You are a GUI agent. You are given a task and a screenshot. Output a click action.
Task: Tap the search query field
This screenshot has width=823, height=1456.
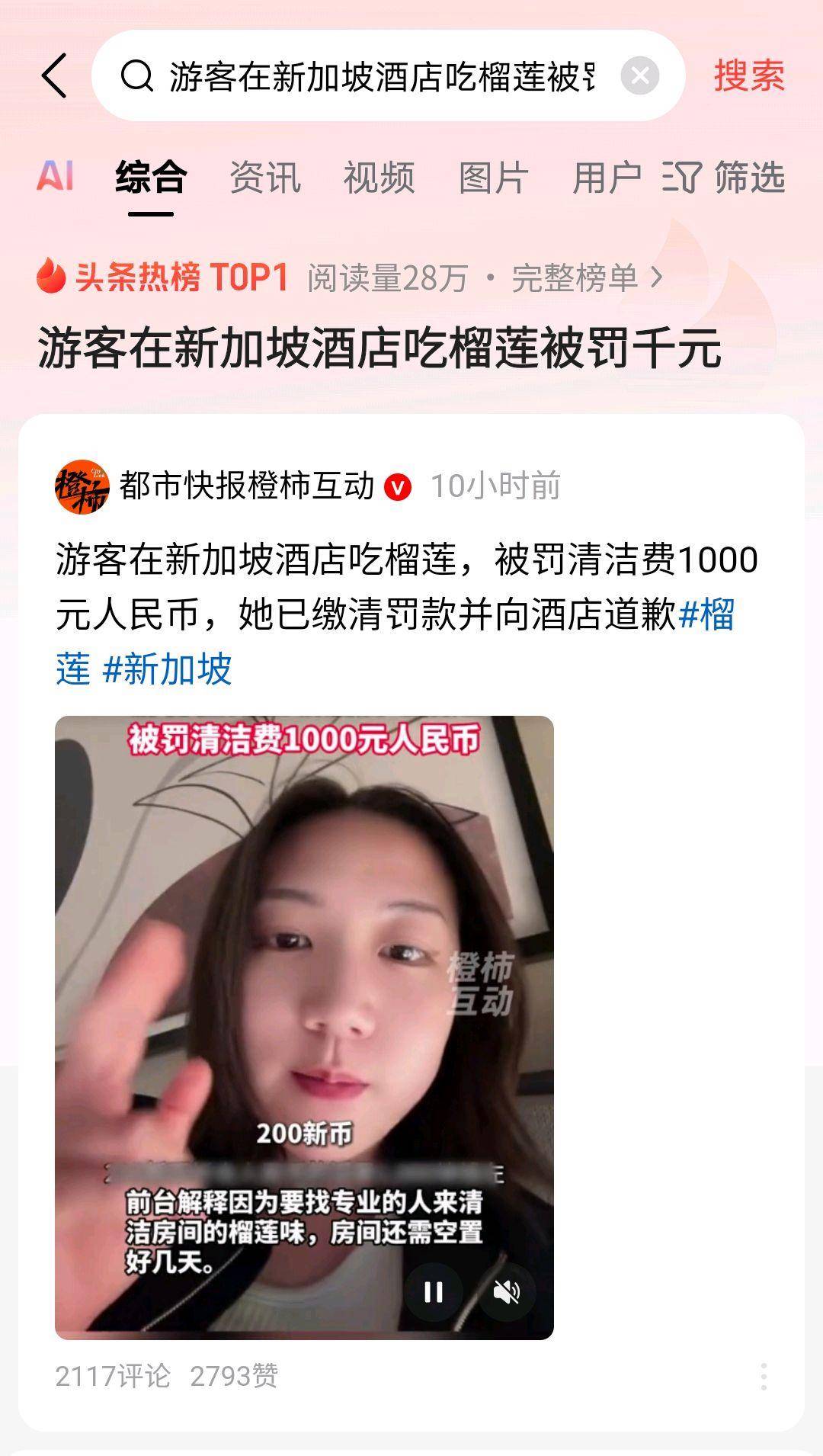coord(381,76)
